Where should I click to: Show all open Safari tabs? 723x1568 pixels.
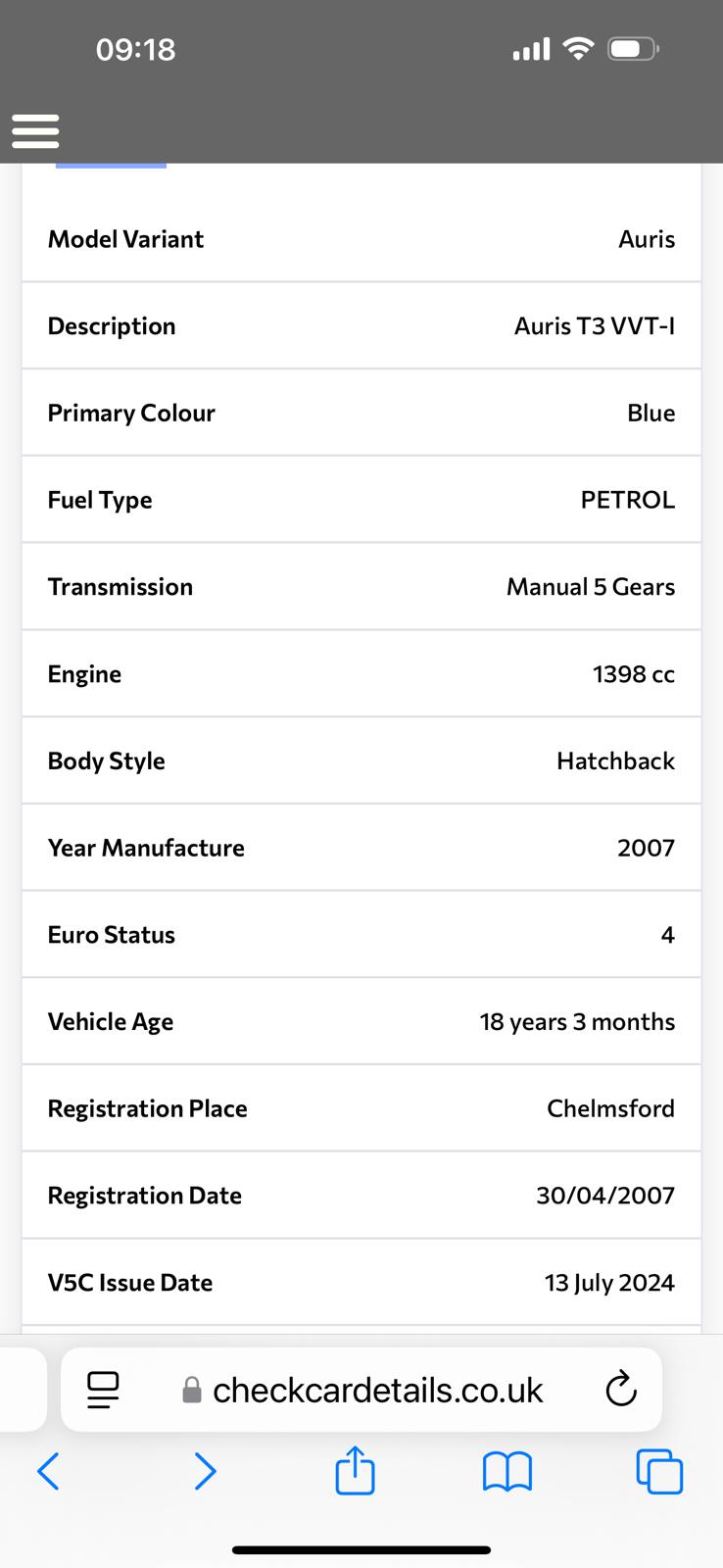[x=659, y=1471]
